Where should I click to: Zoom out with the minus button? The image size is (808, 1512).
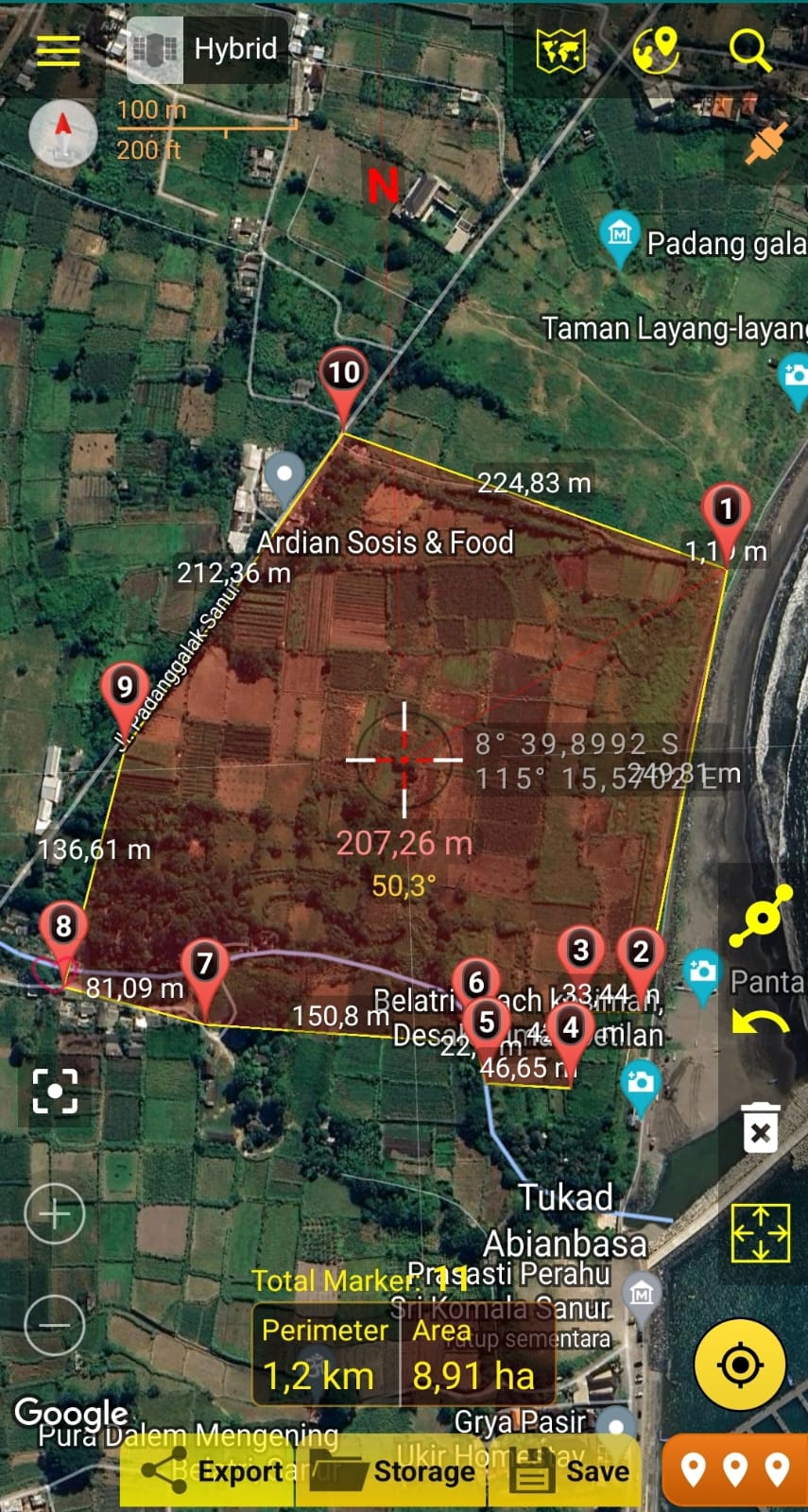[55, 1325]
